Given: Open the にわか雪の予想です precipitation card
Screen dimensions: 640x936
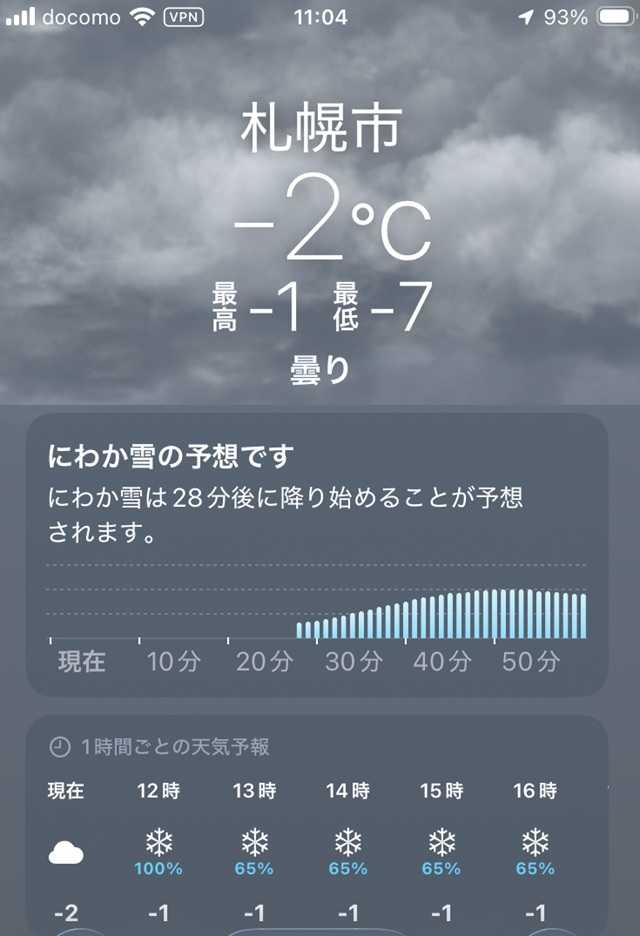Looking at the screenshot, I should [316, 554].
